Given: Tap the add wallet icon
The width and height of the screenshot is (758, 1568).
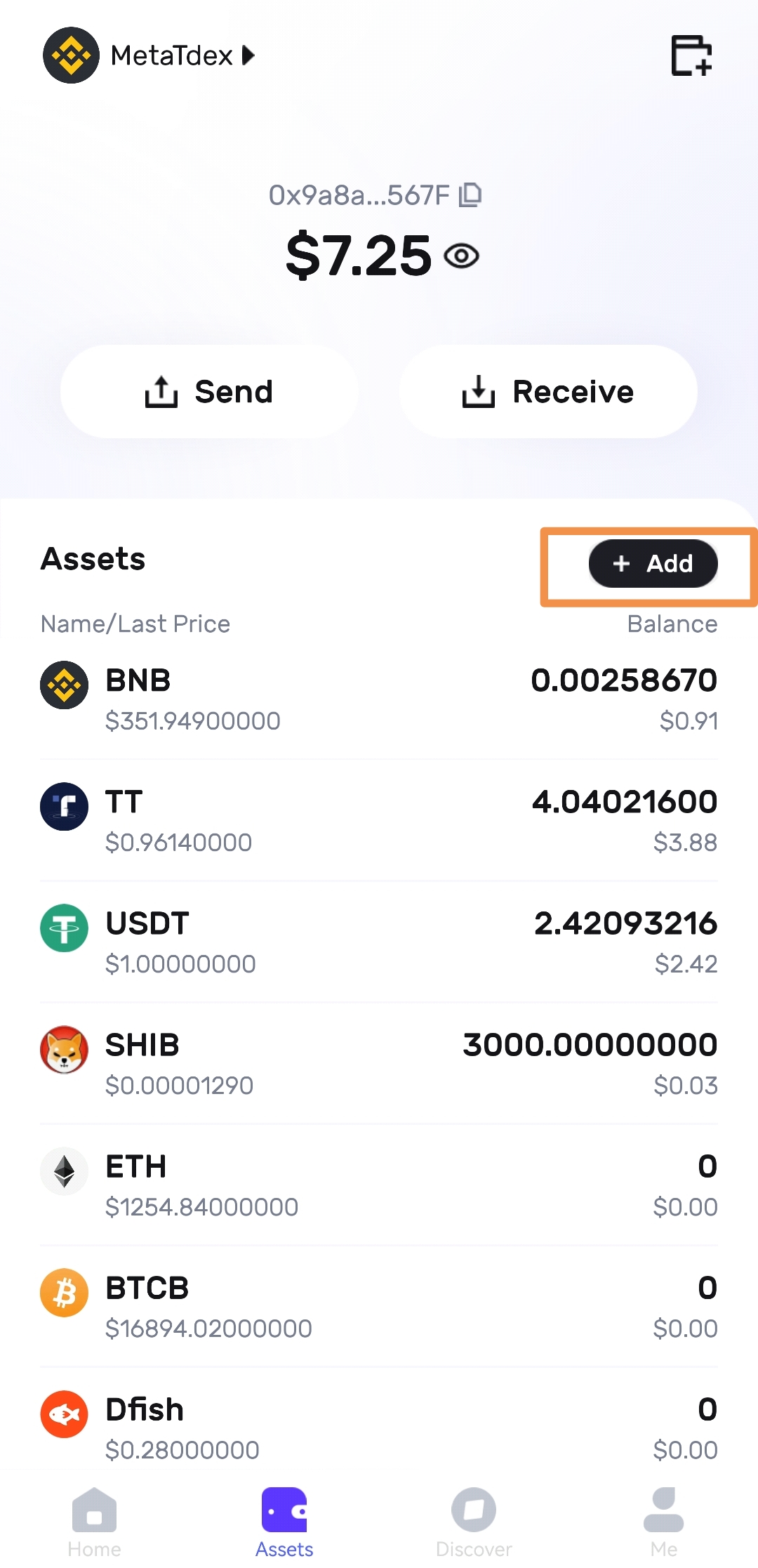Looking at the screenshot, I should (691, 55).
